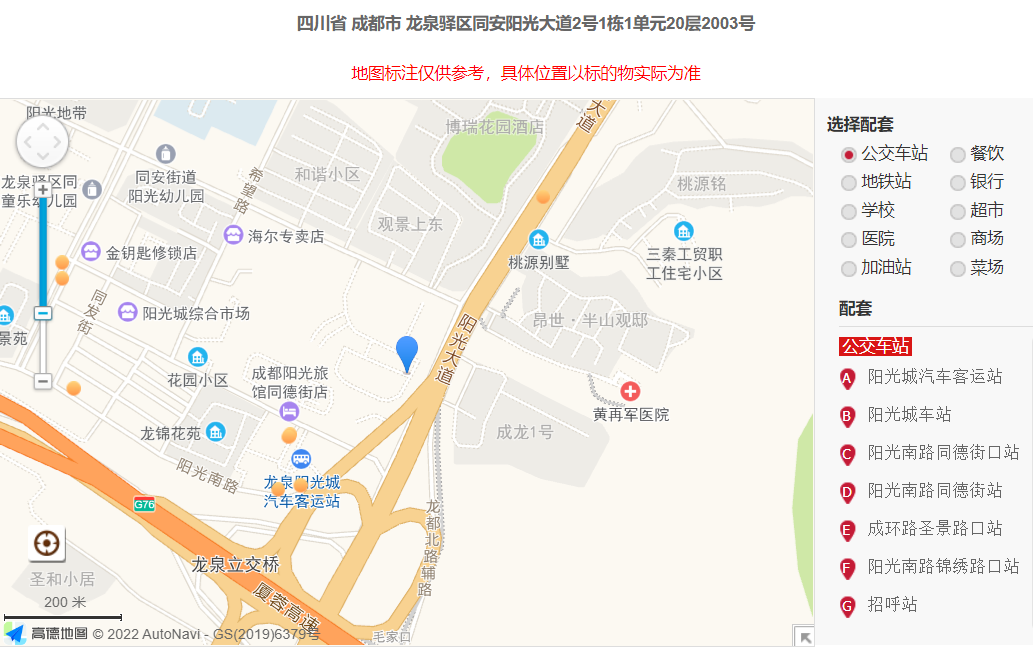Tap the blue location pin on map

(x=407, y=352)
